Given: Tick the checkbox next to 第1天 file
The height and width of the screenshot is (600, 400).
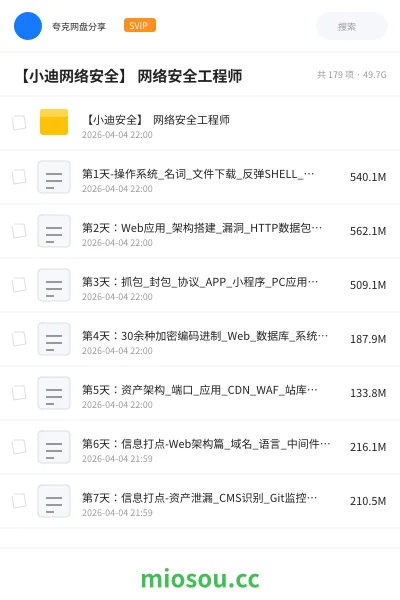Looking at the screenshot, I should click(x=19, y=177).
